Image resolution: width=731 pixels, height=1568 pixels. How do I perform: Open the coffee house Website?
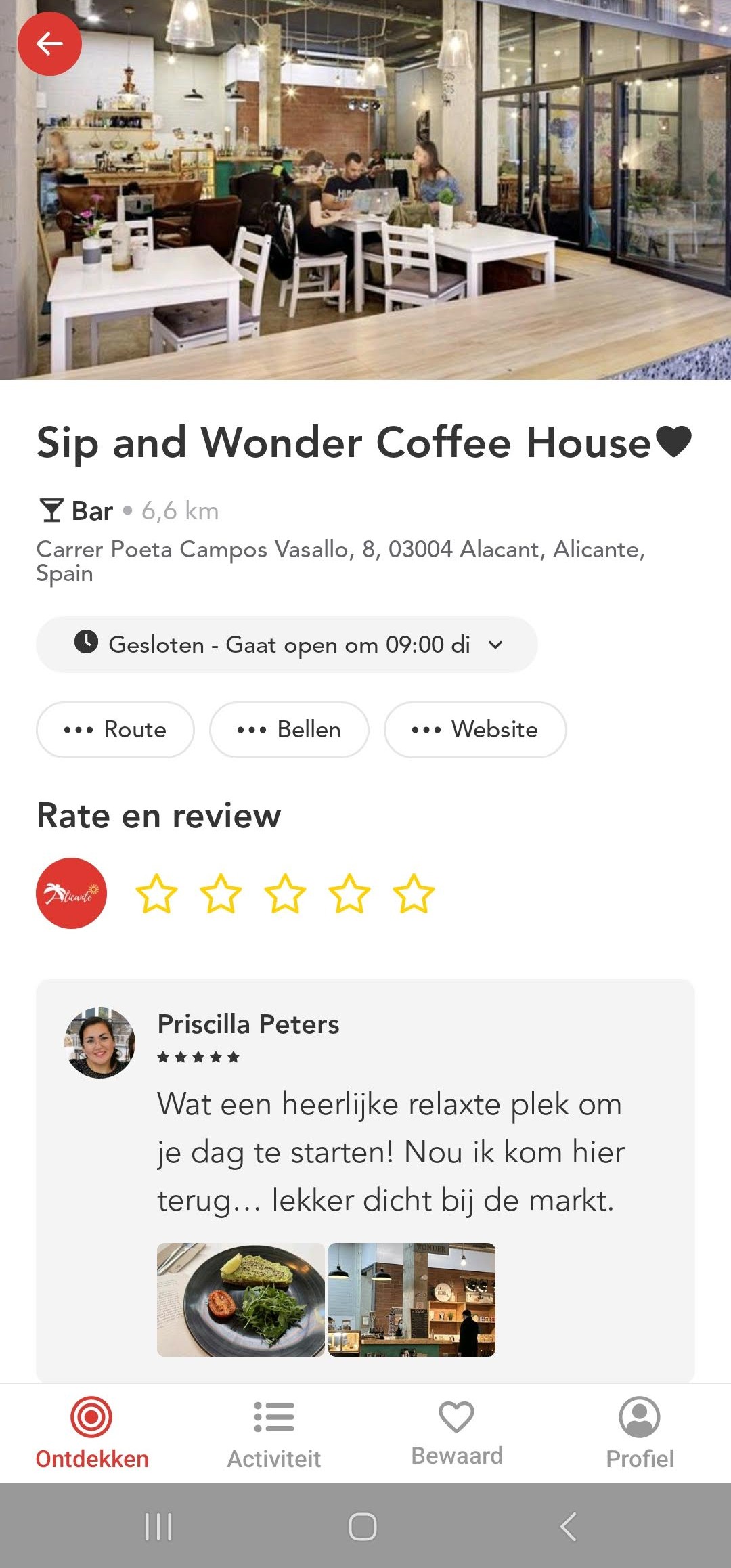(475, 730)
